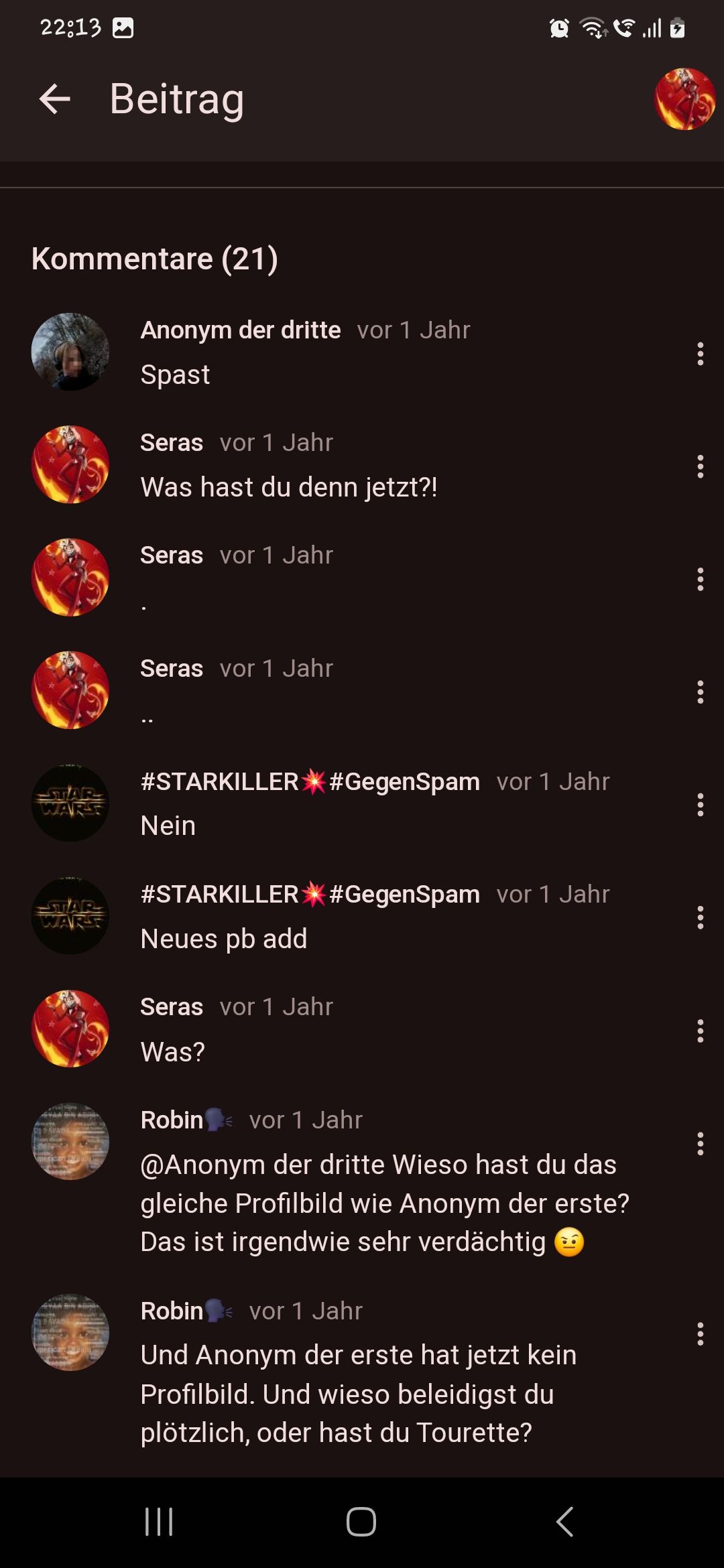Viewport: 724px width, 1568px height.
Task: Open recent apps from the navigation bar
Action: [159, 1521]
